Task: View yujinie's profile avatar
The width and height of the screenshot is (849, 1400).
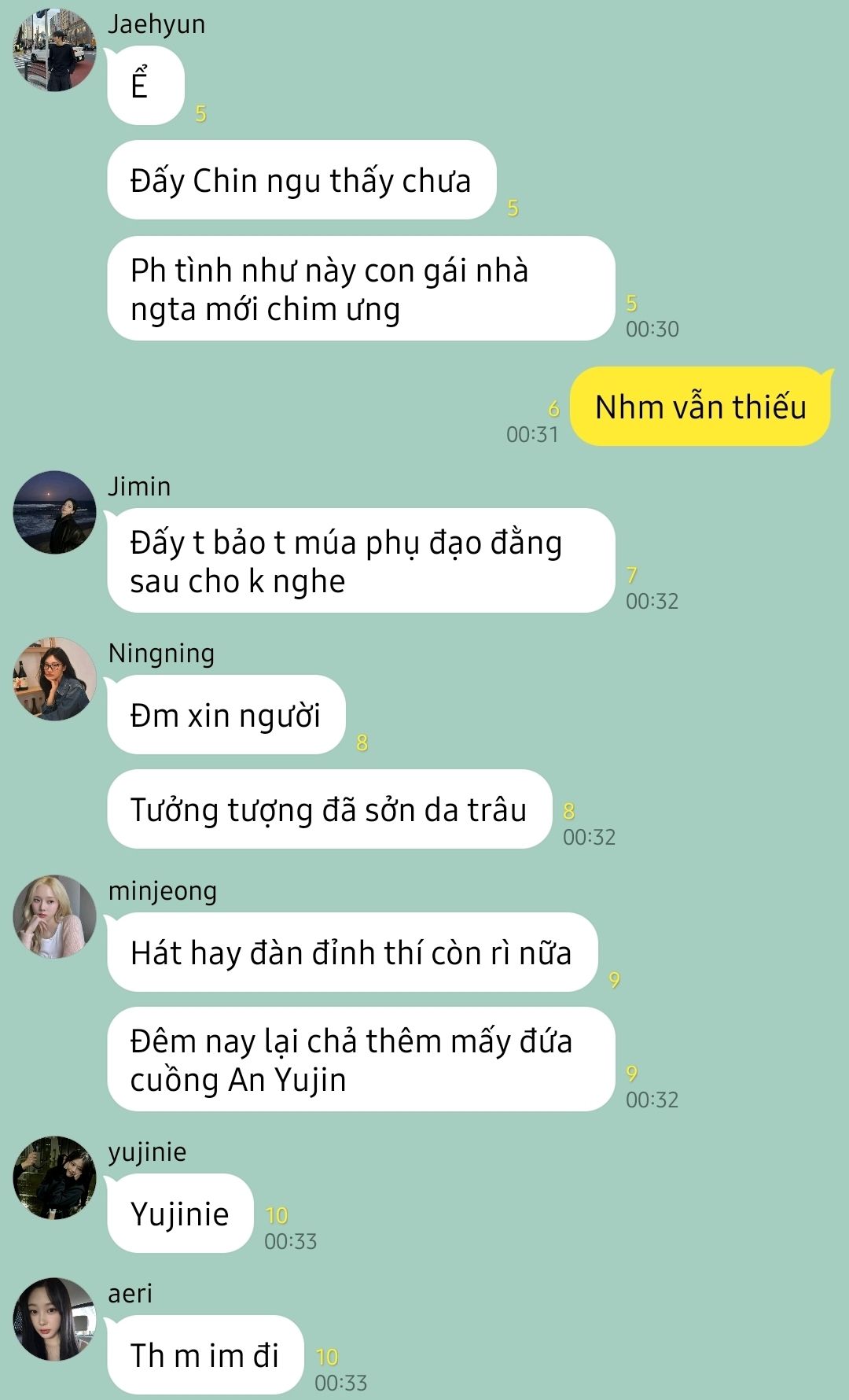Action: click(54, 1177)
